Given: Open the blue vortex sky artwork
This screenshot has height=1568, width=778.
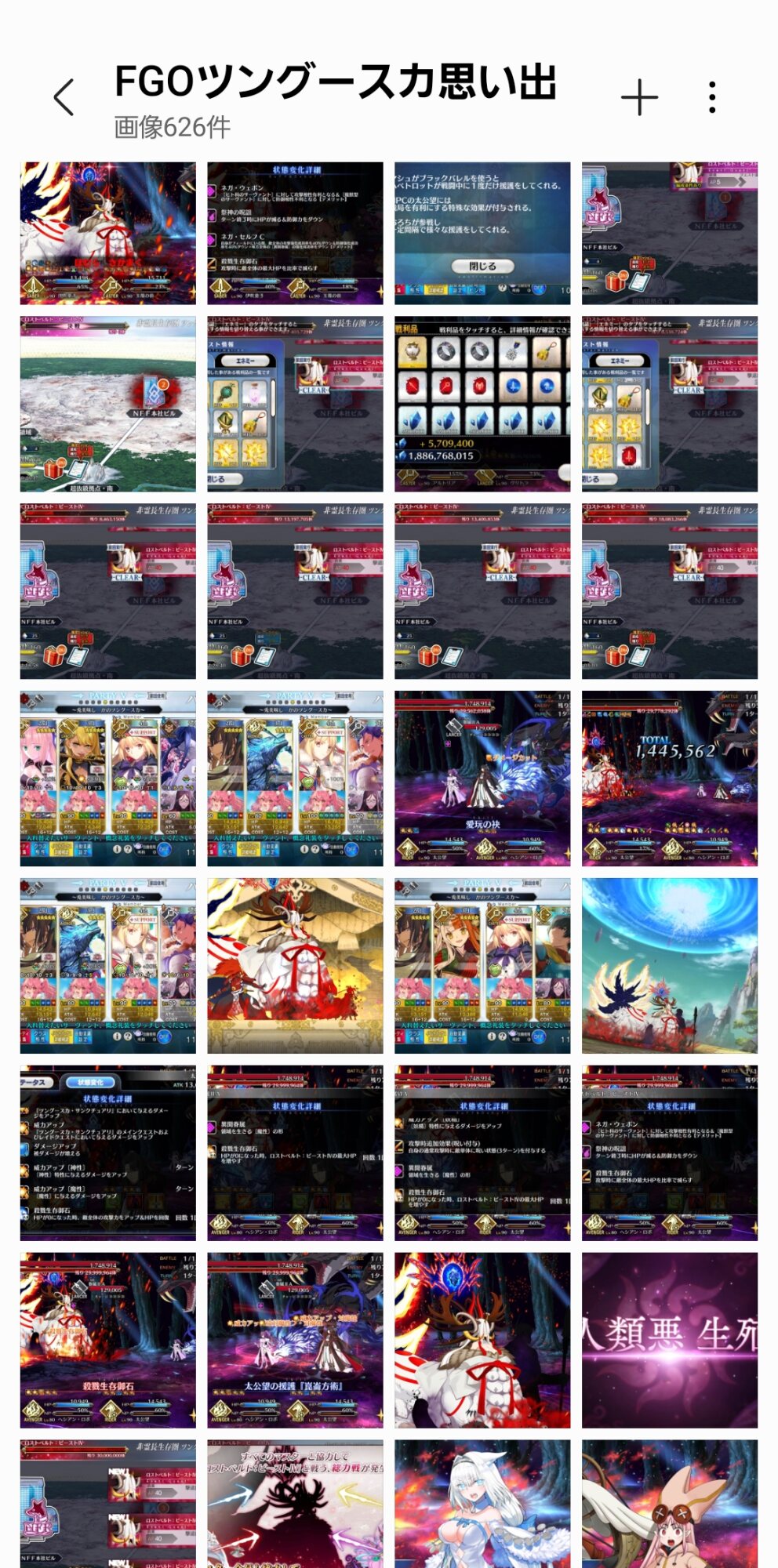Looking at the screenshot, I should 669,965.
